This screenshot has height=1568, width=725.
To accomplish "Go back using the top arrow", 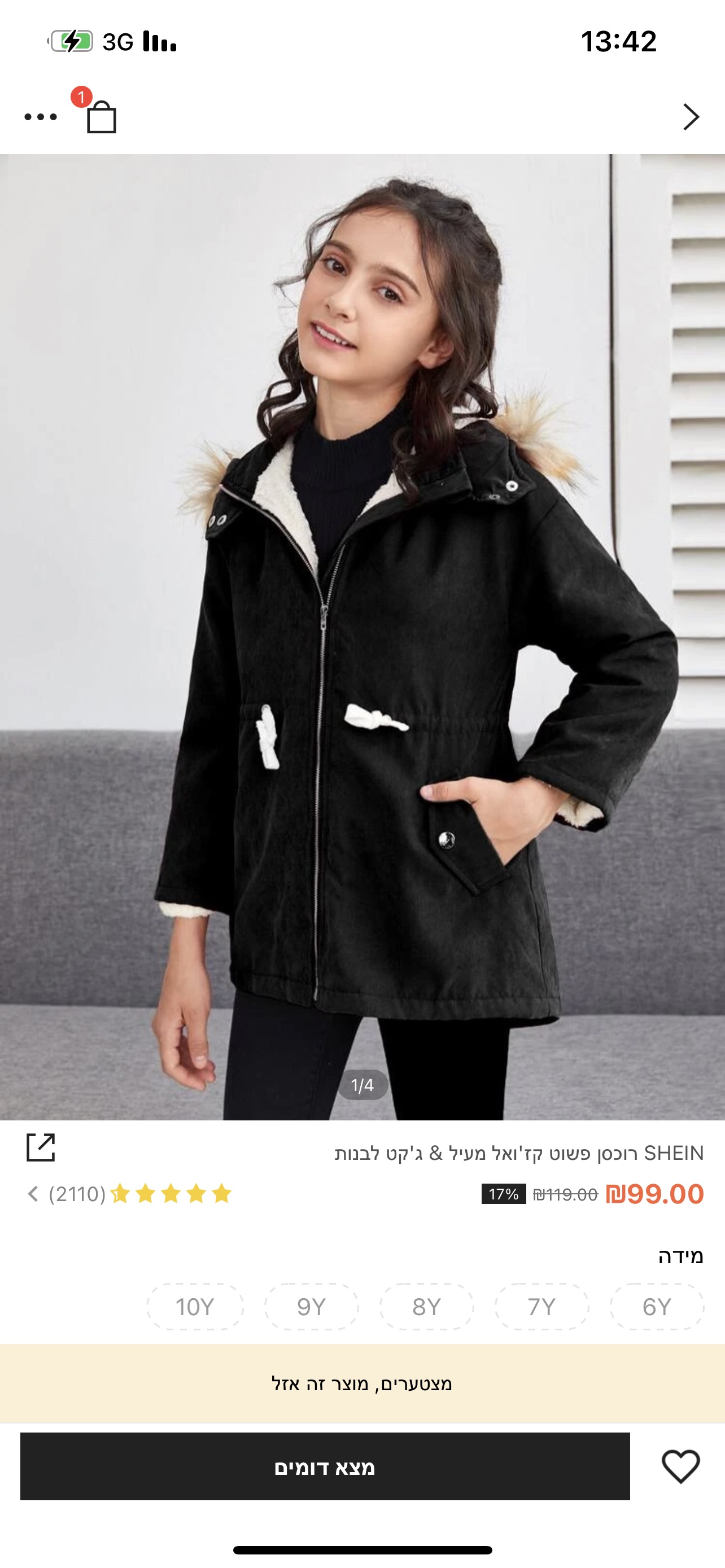I will tap(691, 117).
